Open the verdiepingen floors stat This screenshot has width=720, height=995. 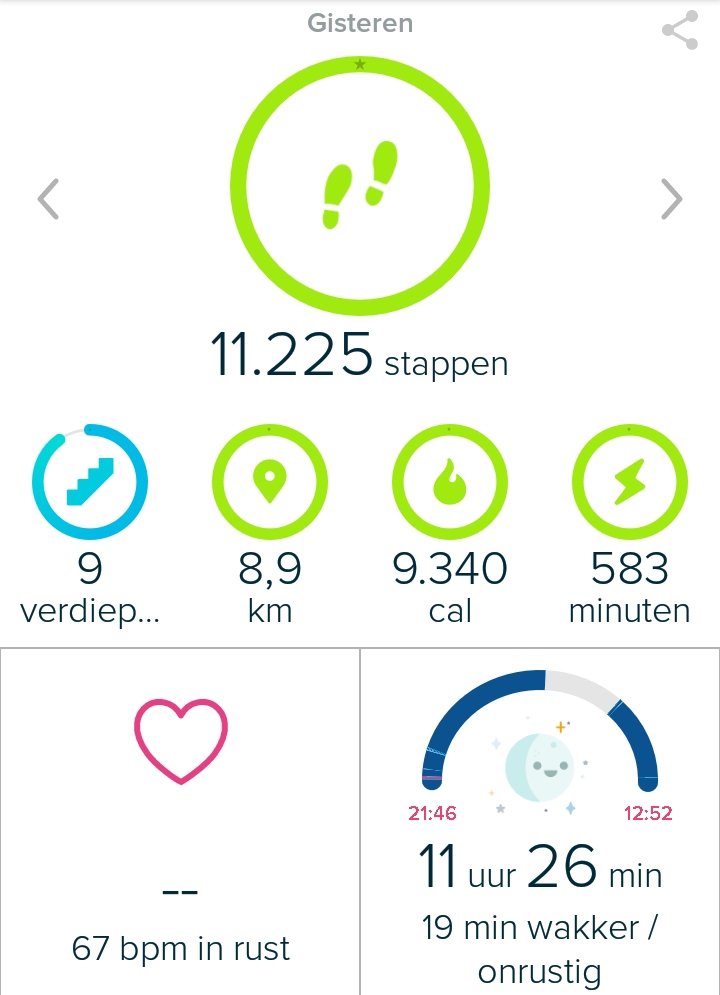tap(89, 482)
